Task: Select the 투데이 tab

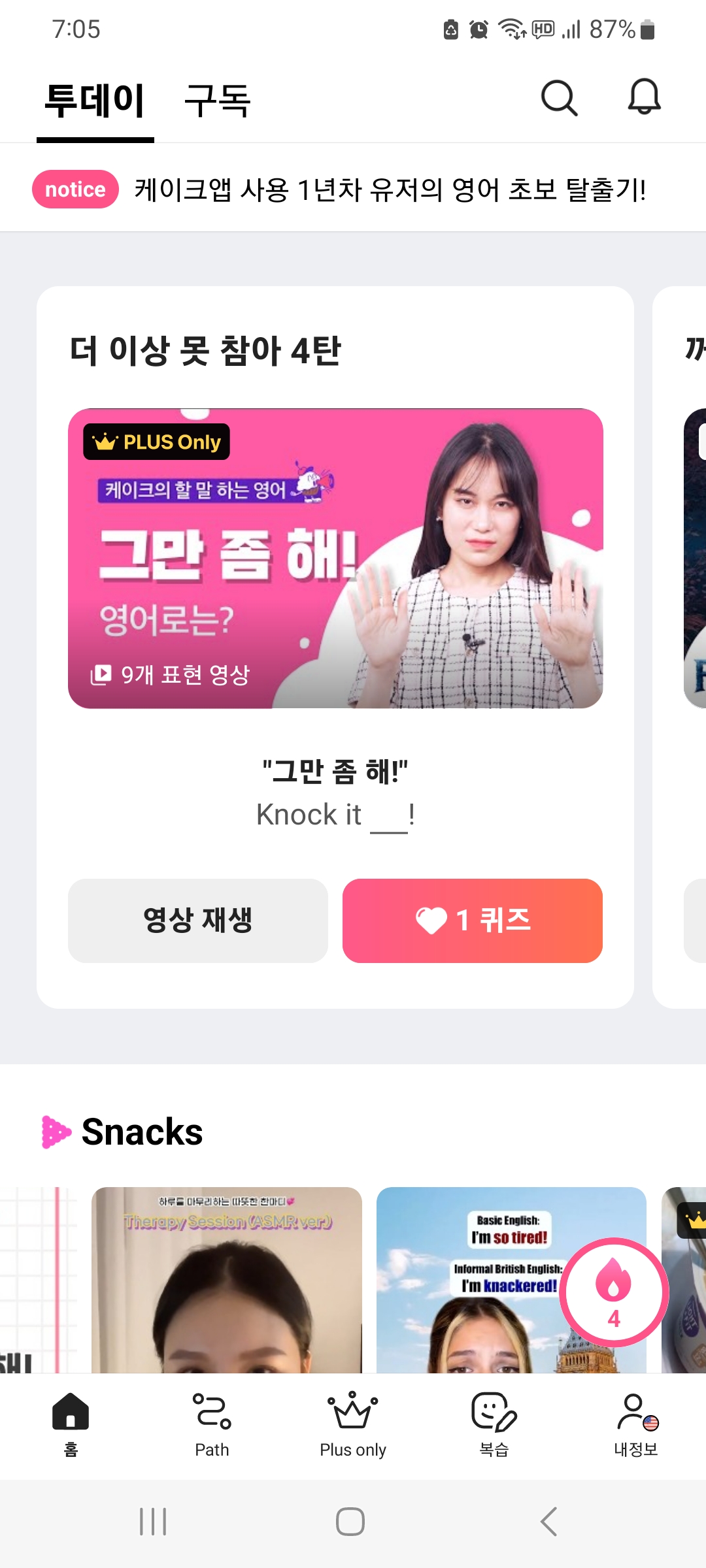Action: (95, 101)
